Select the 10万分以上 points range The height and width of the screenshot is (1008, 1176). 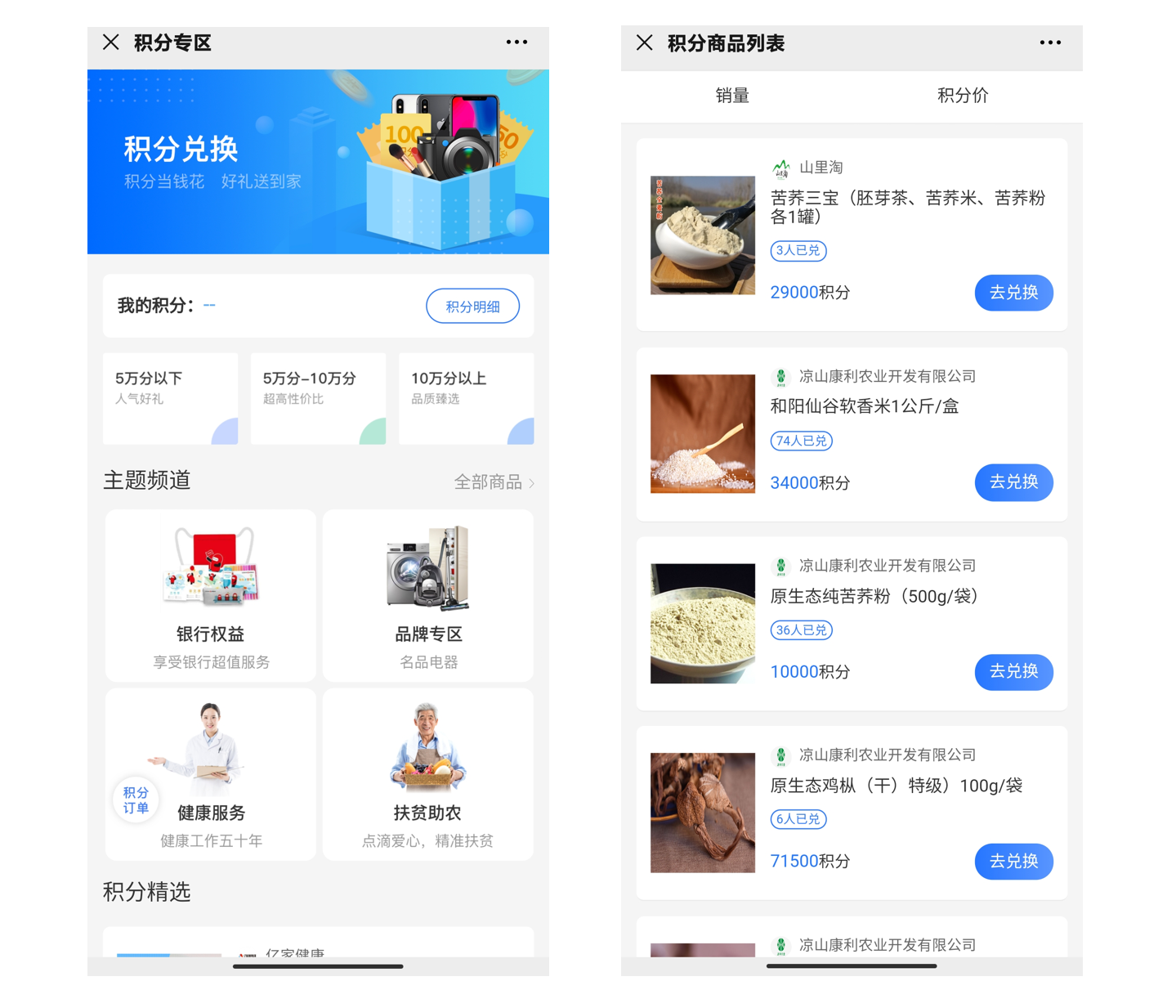click(466, 398)
